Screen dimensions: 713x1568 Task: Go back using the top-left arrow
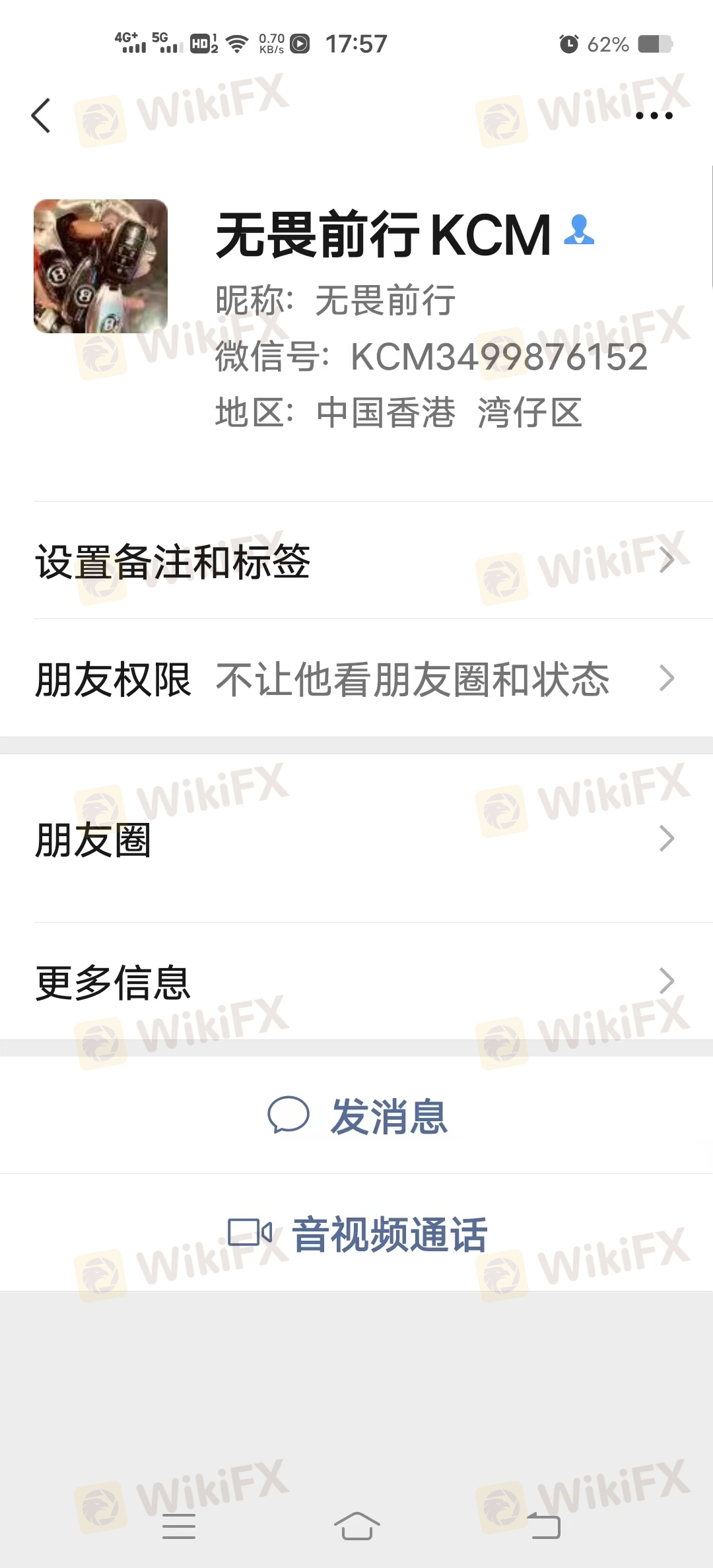41,116
